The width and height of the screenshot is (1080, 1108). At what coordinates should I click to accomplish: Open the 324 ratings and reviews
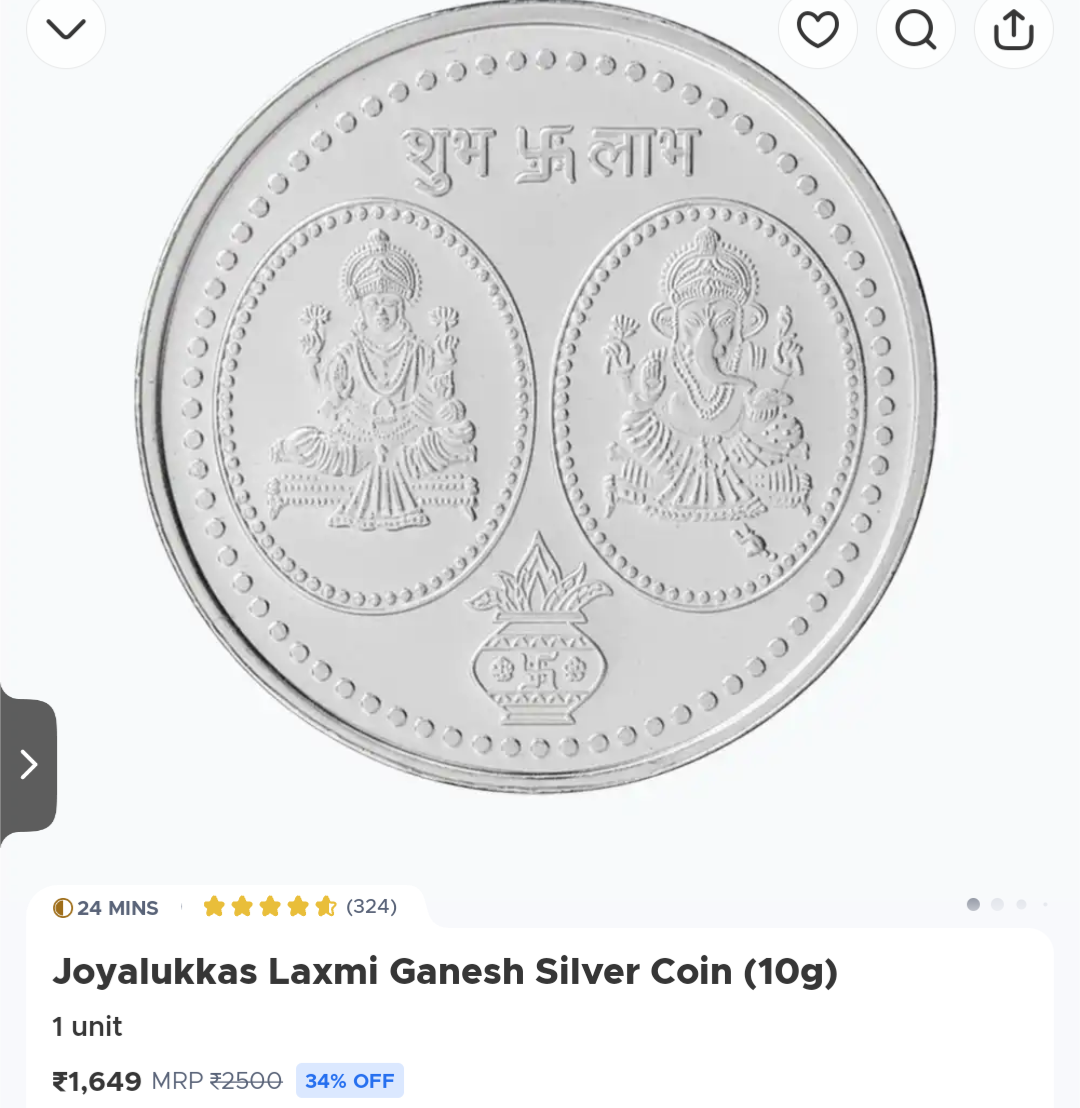coord(300,907)
